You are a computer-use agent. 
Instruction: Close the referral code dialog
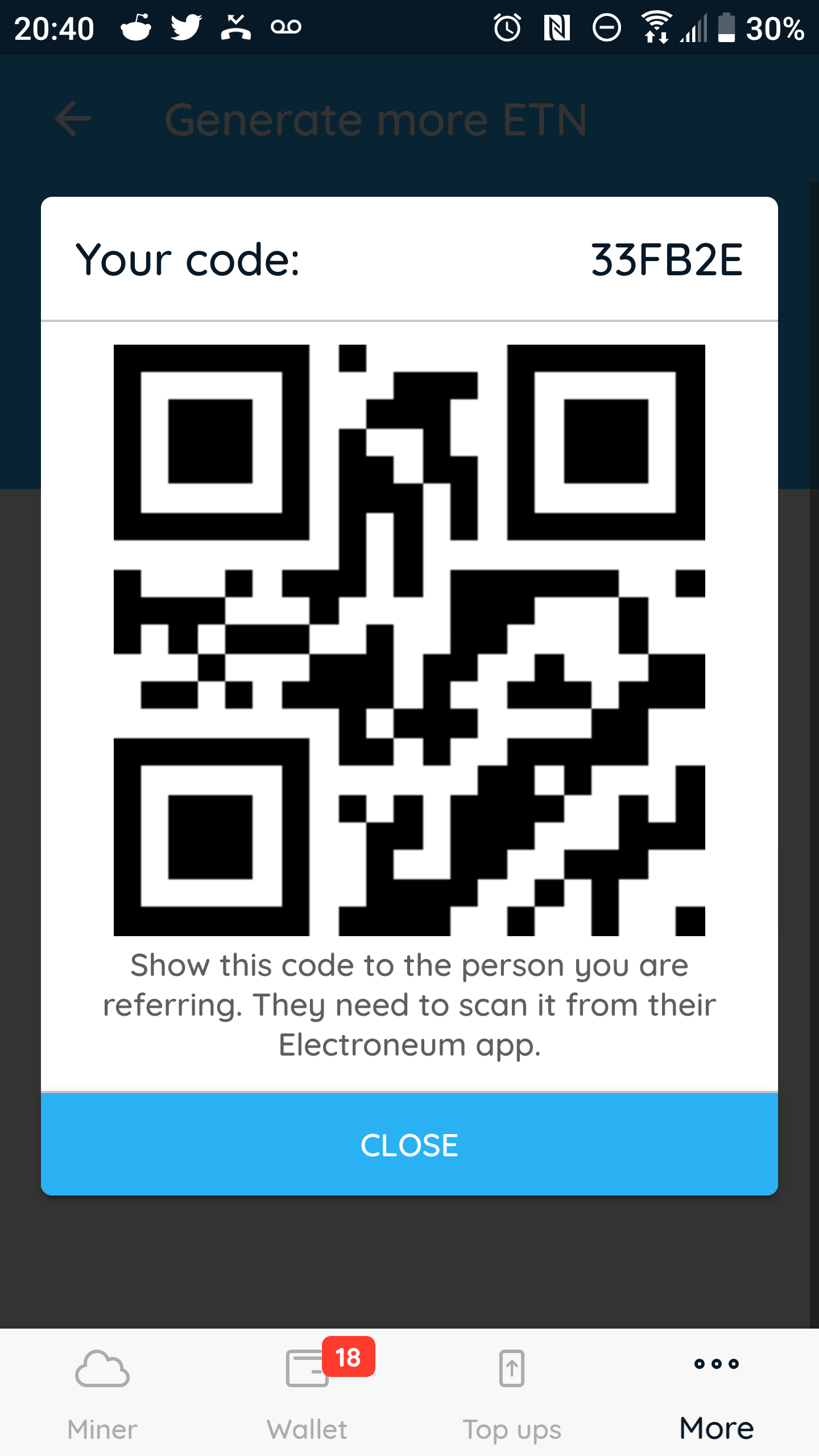409,1144
